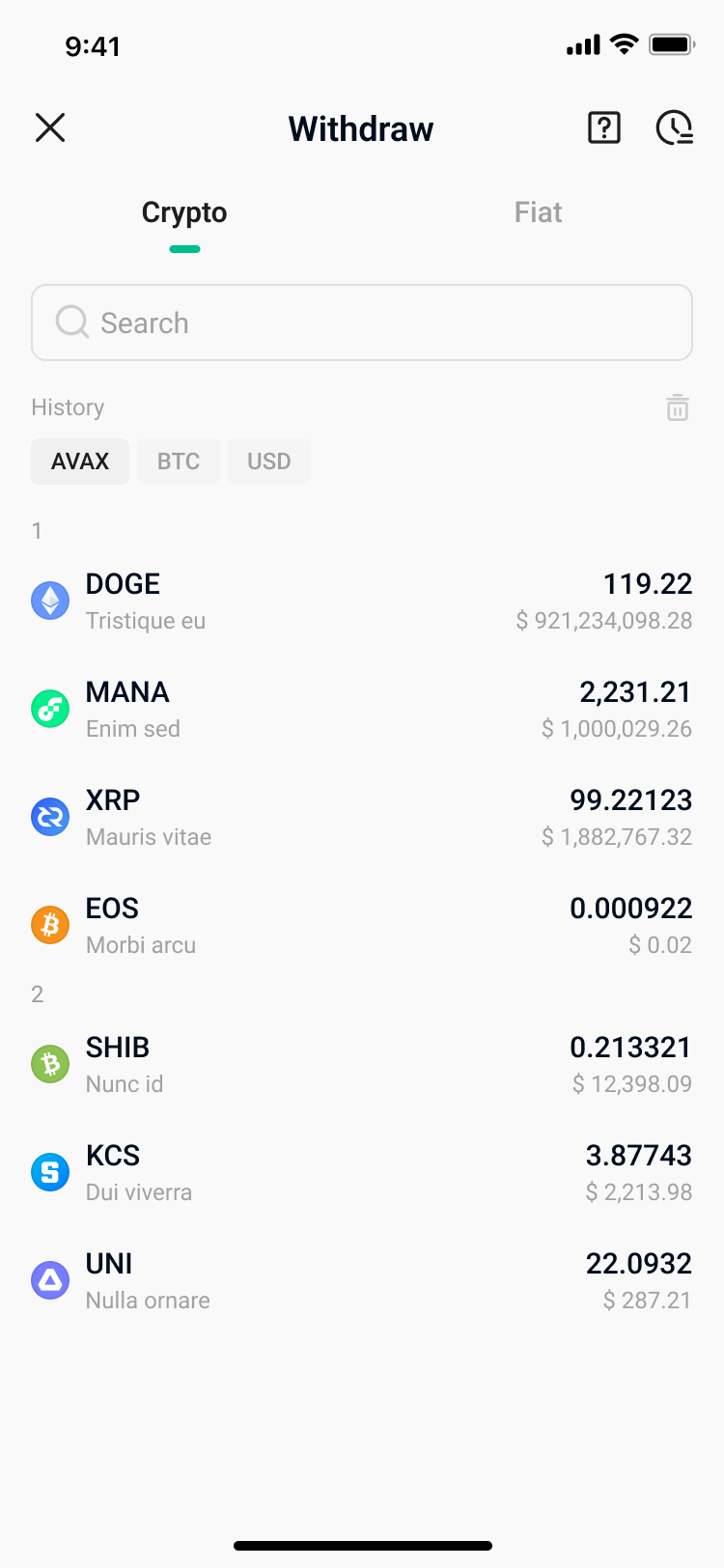This screenshot has width=724, height=1568.
Task: Click the UNI token icon
Action: 50,1279
